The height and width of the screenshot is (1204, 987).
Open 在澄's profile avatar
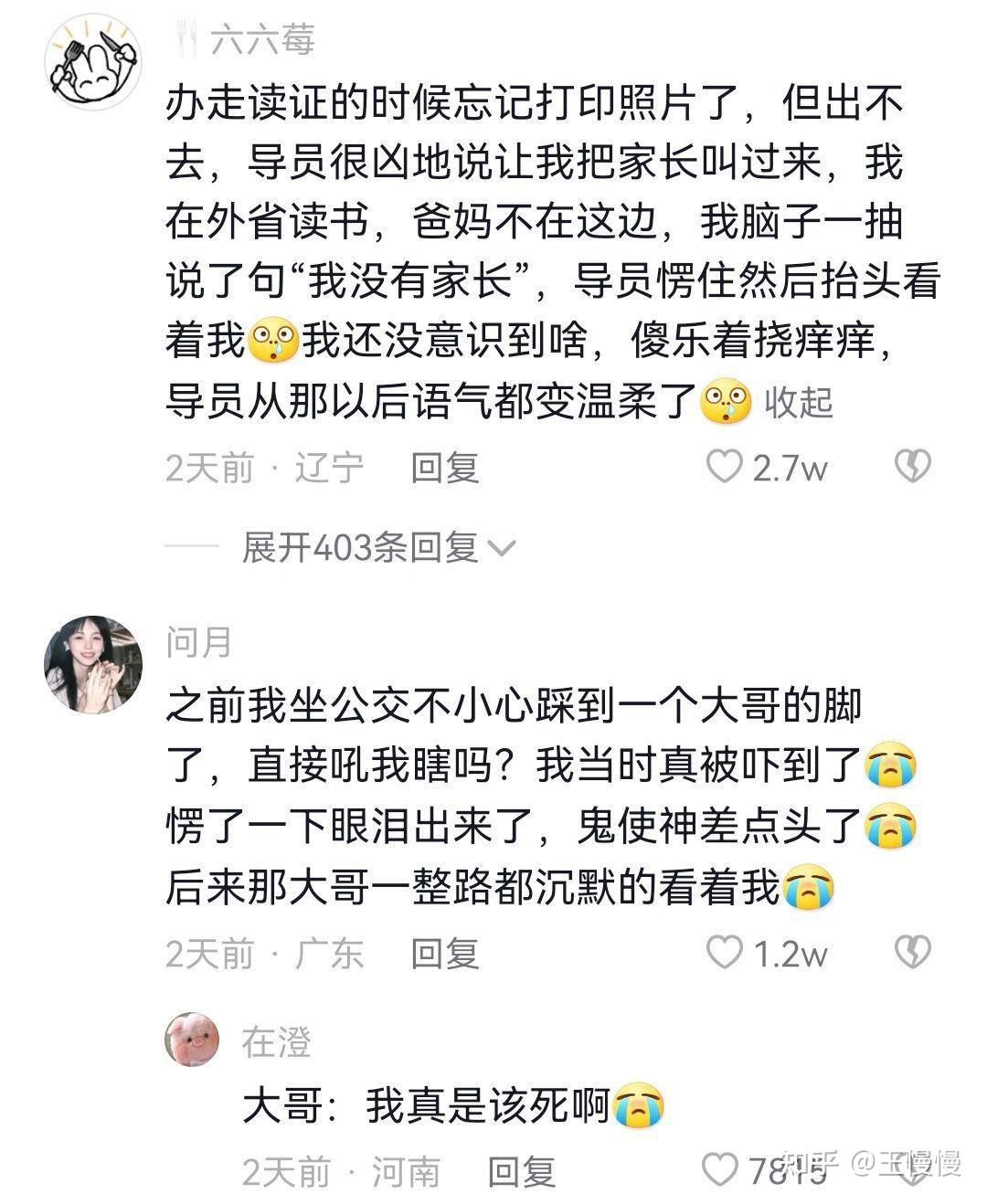[192, 1040]
